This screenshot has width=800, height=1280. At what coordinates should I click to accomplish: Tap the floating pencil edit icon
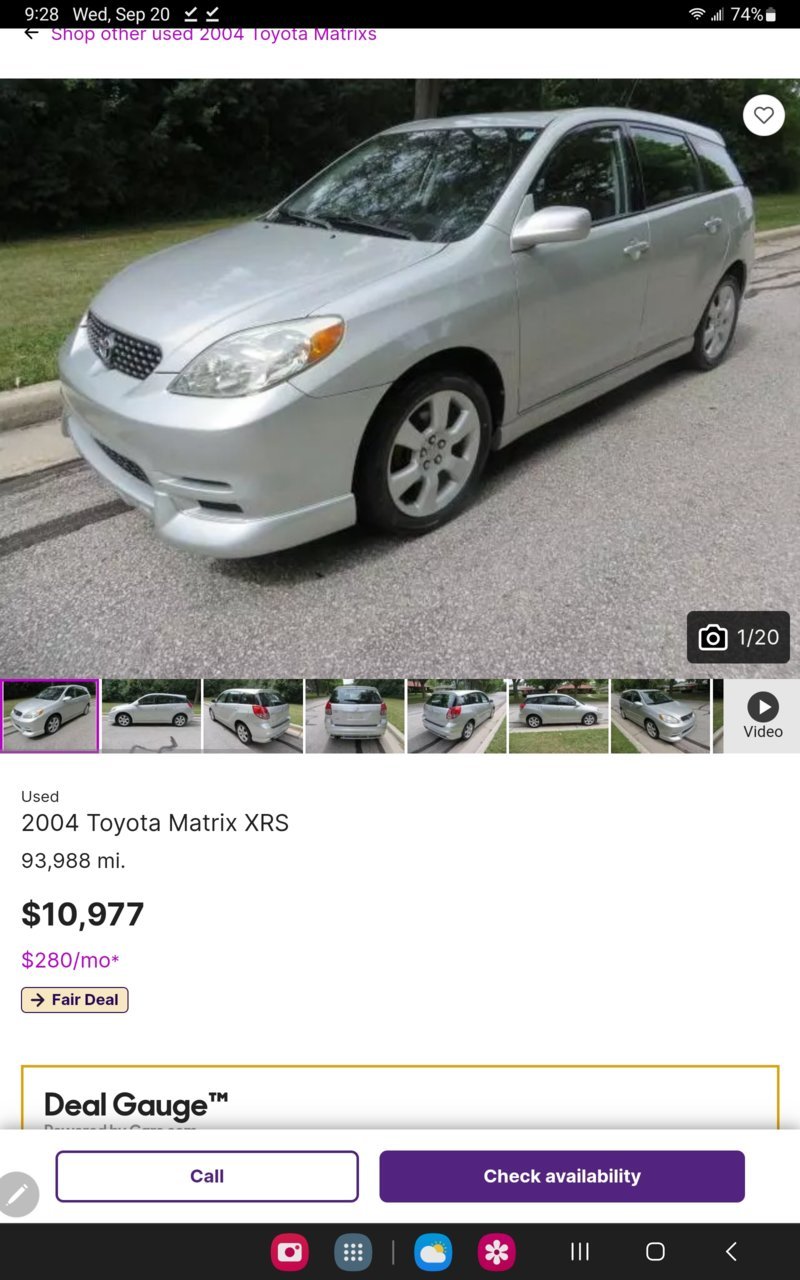(17, 1194)
